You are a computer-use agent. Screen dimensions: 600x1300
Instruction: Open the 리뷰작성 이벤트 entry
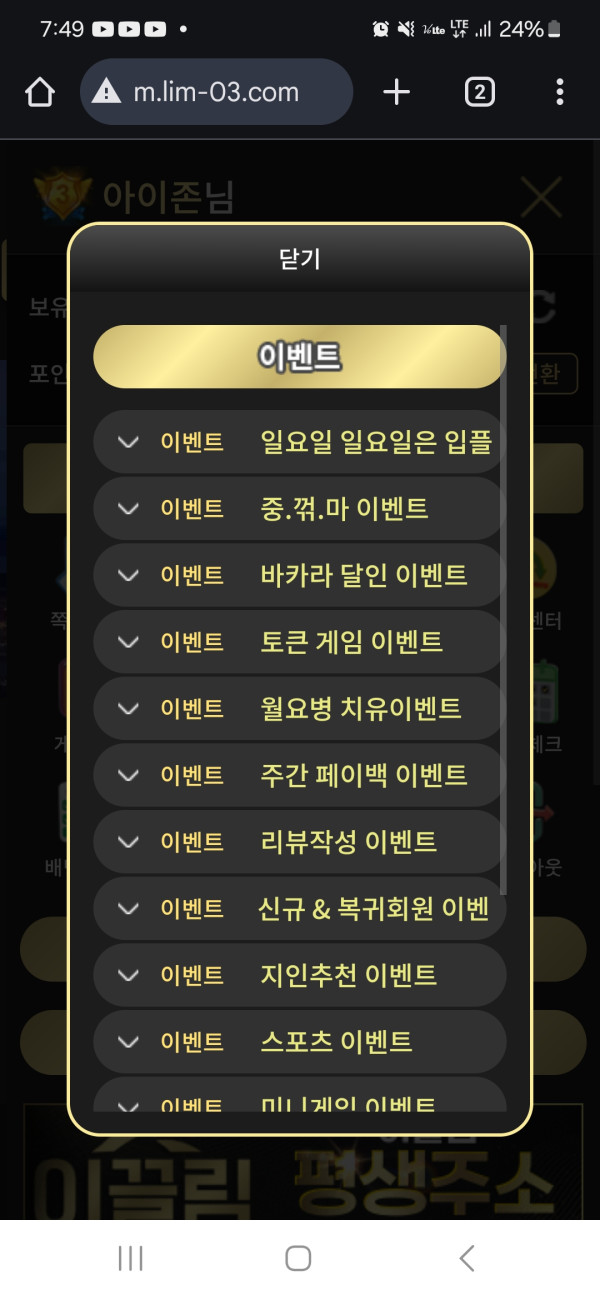[299, 841]
